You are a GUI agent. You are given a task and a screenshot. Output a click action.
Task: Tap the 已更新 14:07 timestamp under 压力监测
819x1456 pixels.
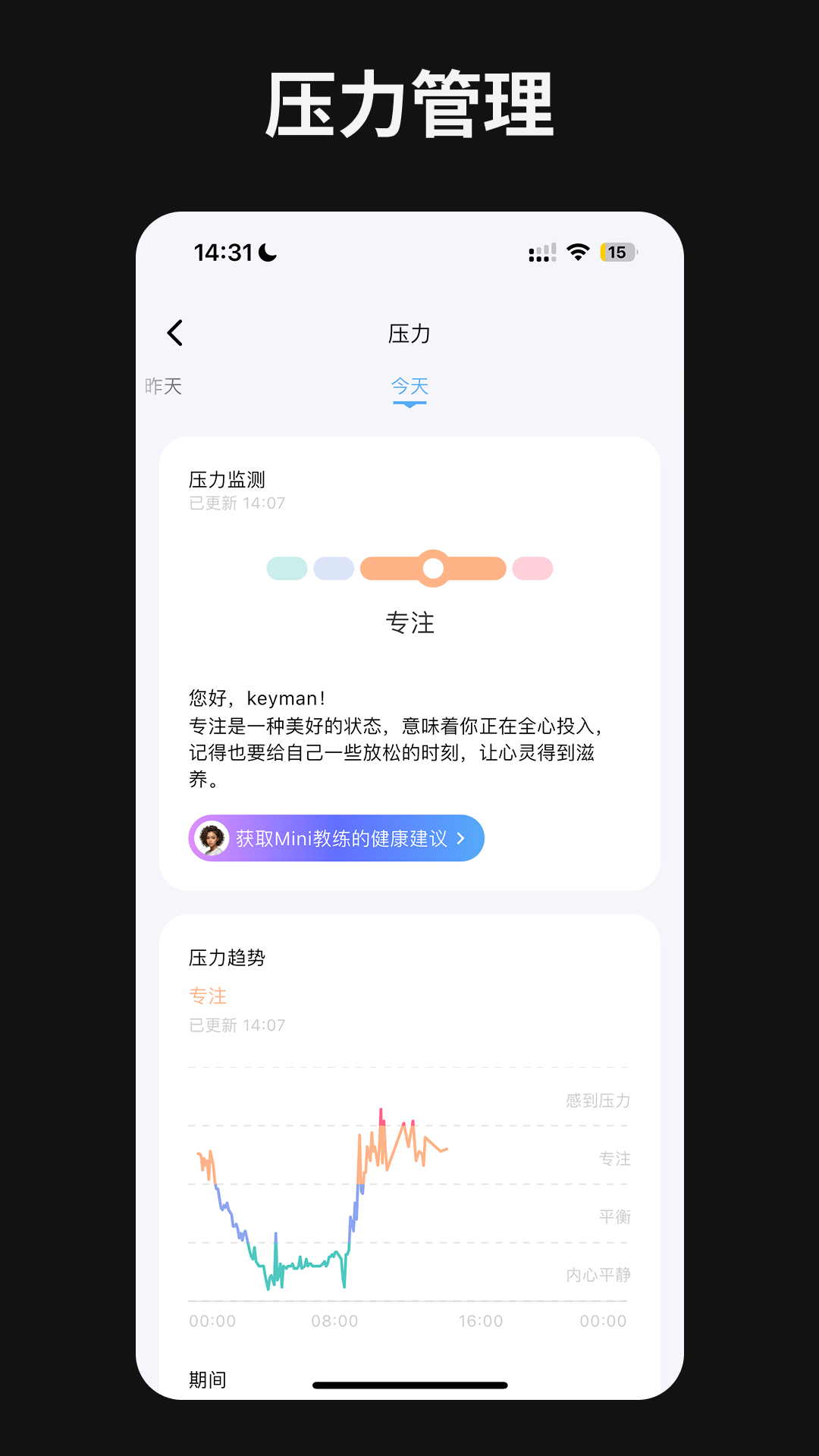[x=236, y=502]
